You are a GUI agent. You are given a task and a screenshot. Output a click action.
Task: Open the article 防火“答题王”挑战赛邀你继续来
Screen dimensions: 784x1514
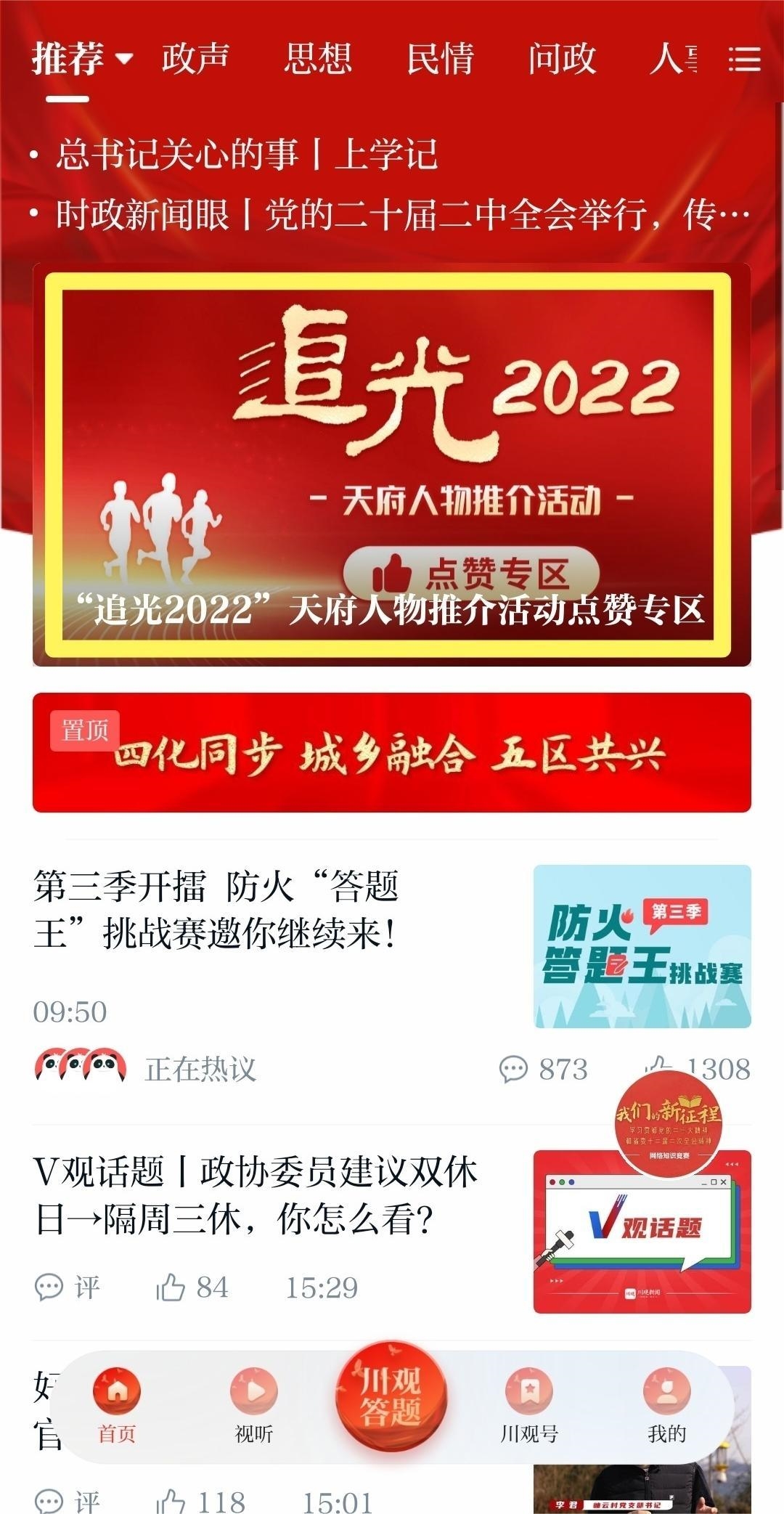coord(216,909)
